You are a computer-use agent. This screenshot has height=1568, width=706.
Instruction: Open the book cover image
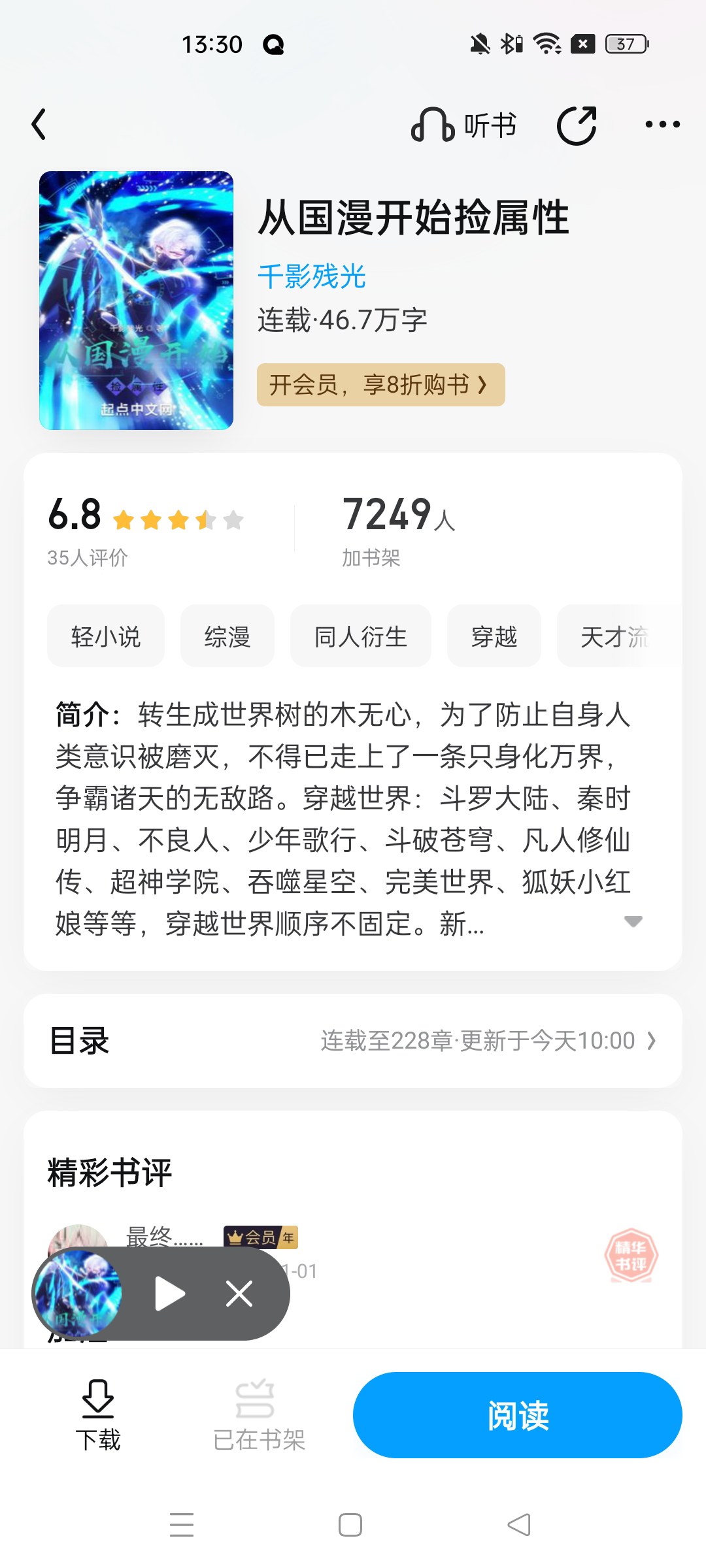[136, 301]
